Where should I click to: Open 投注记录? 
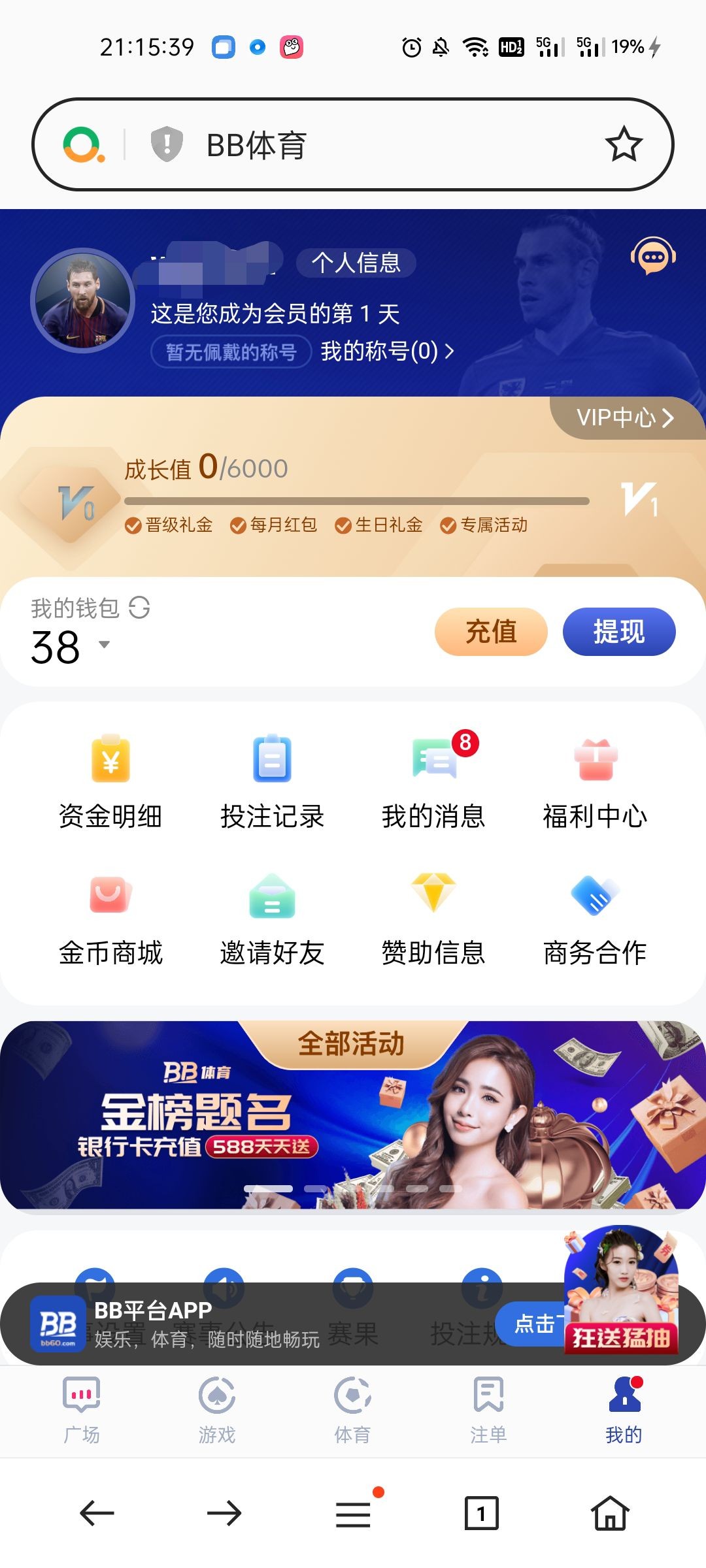point(272,781)
